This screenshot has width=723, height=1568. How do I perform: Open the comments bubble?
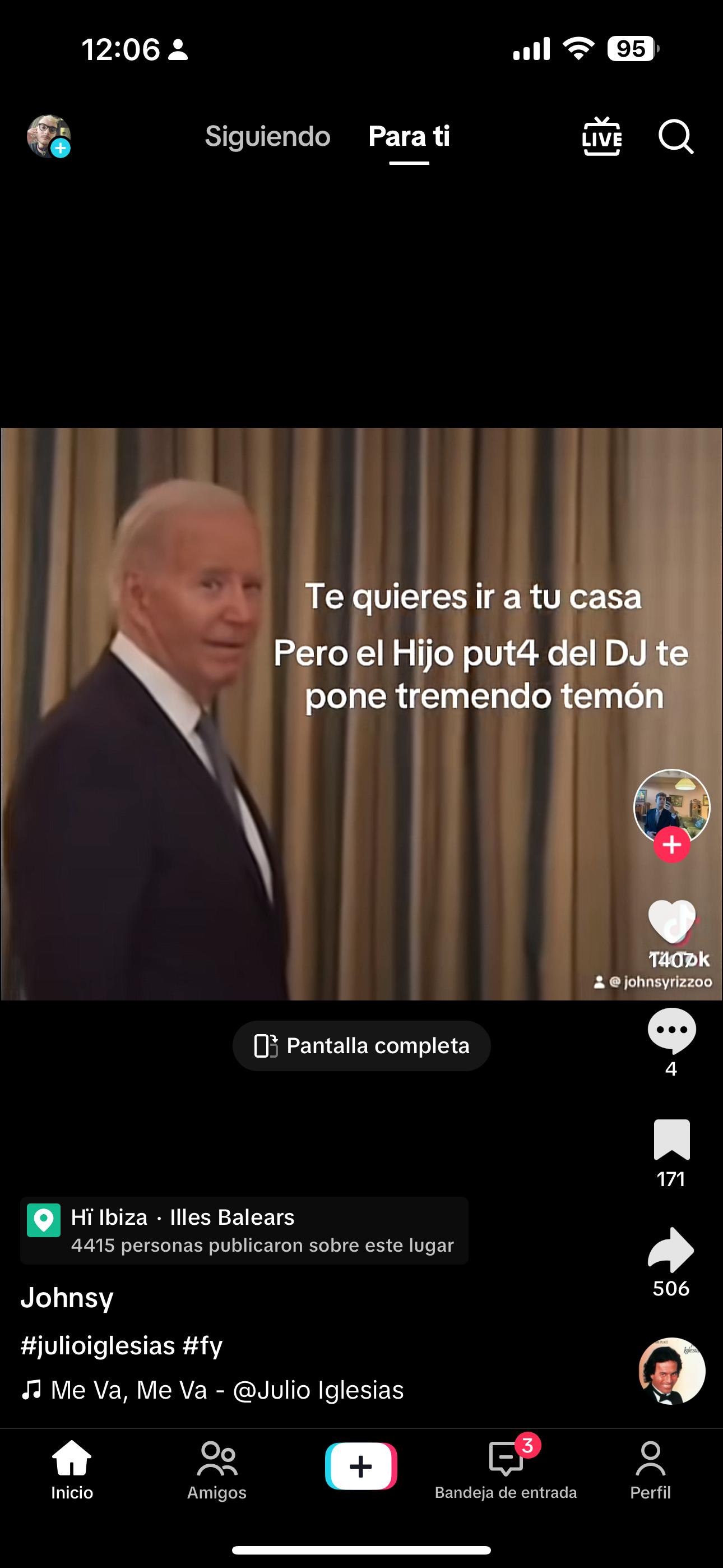click(671, 1031)
